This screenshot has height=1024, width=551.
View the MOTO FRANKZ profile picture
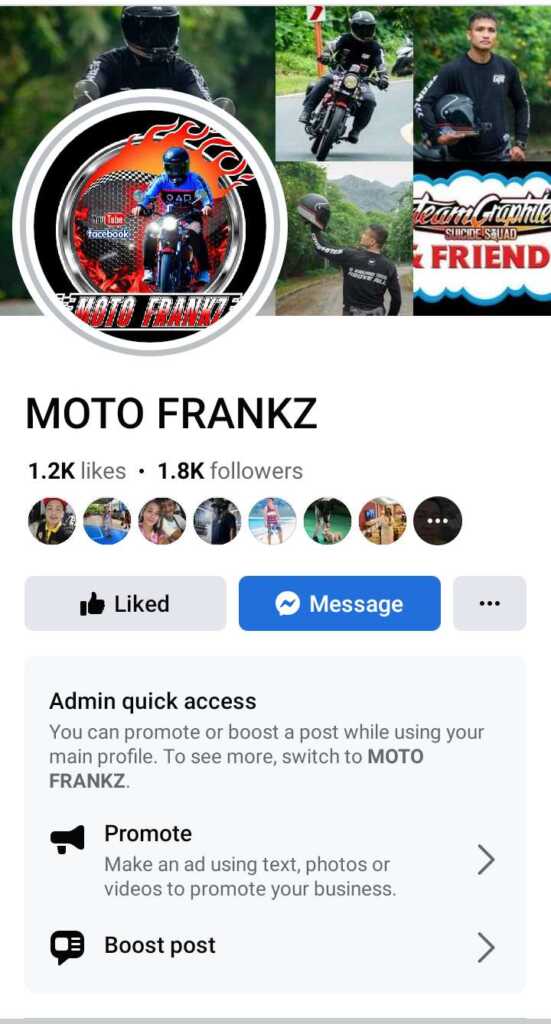point(150,222)
